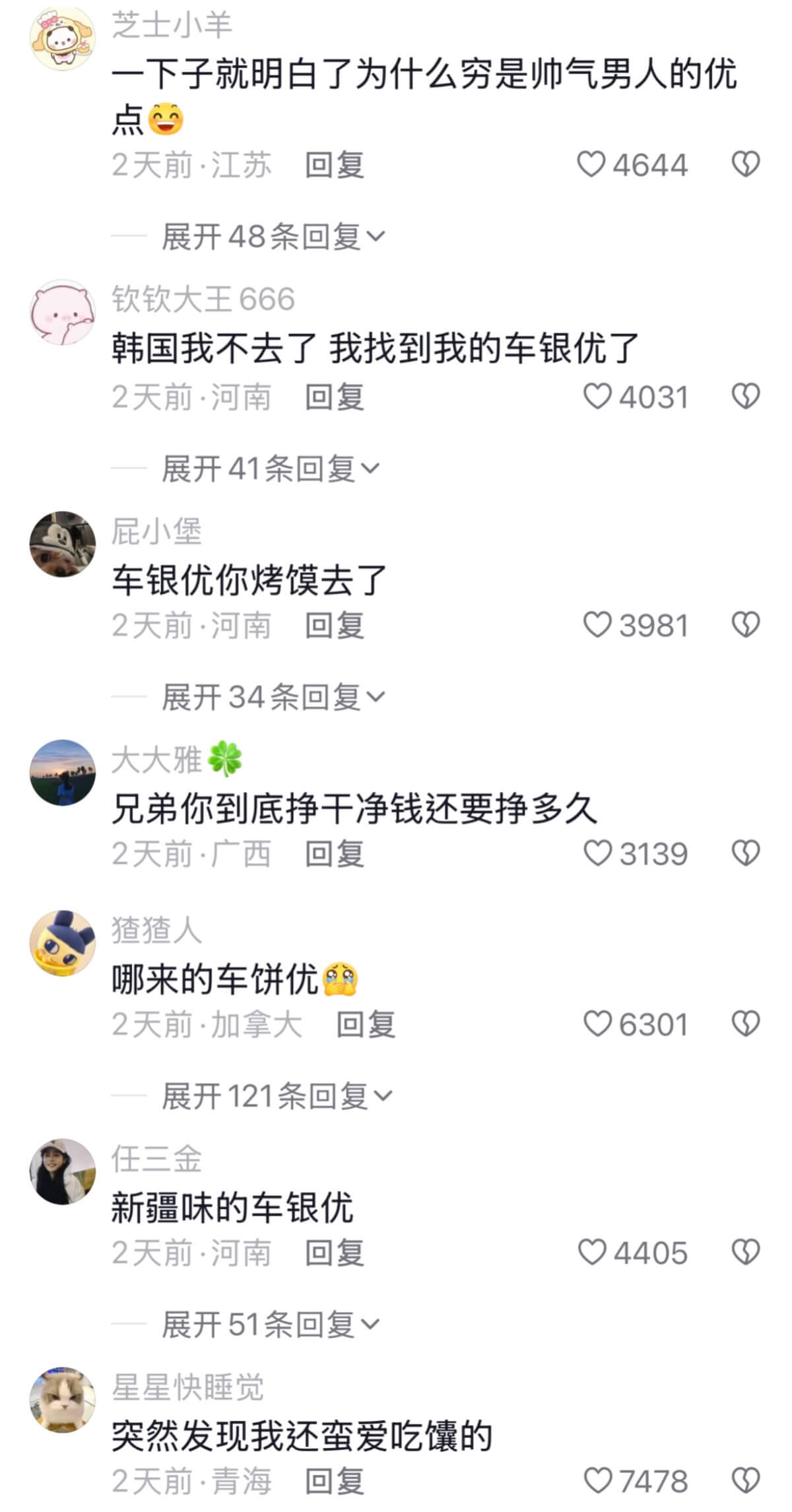Expand the 34 replies thread

pos(273,697)
